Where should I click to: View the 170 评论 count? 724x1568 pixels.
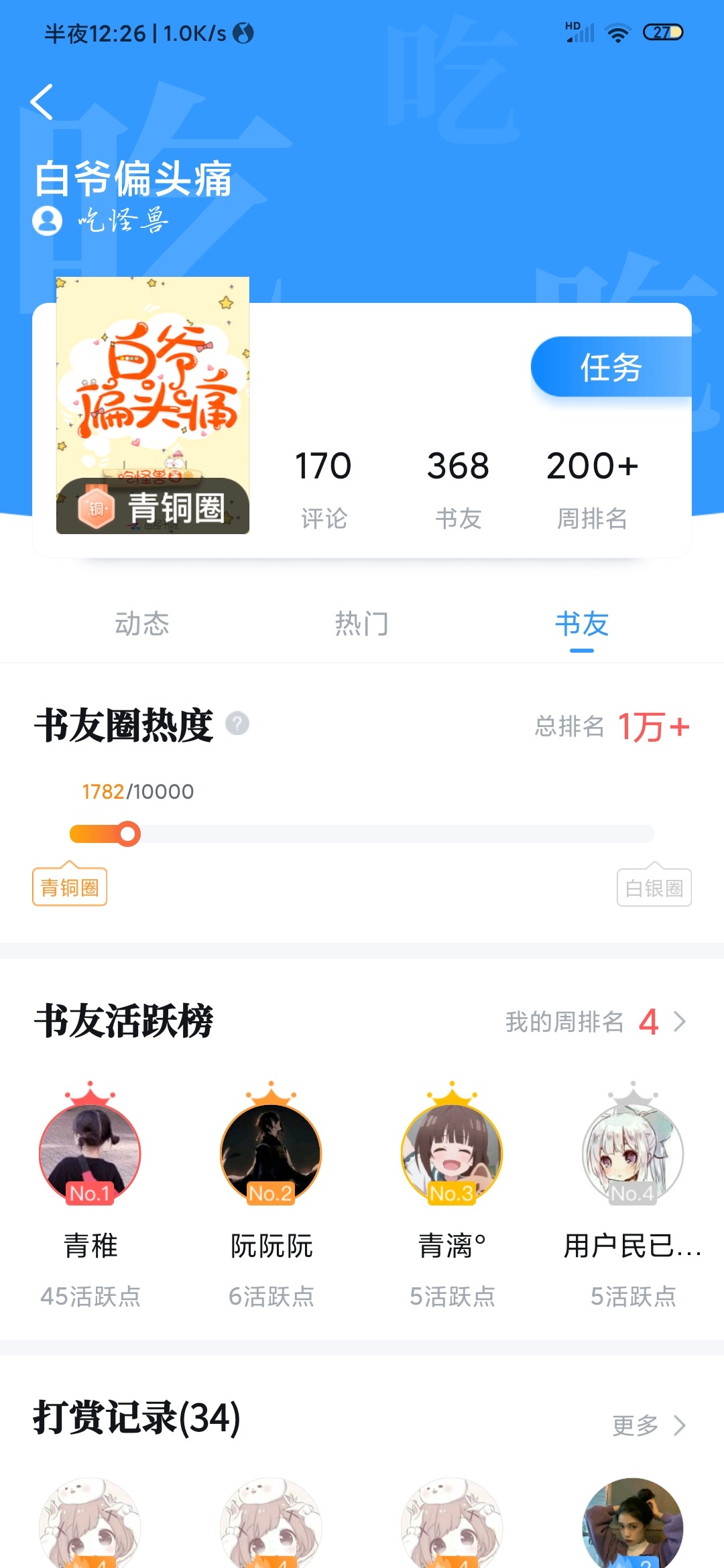tap(323, 490)
